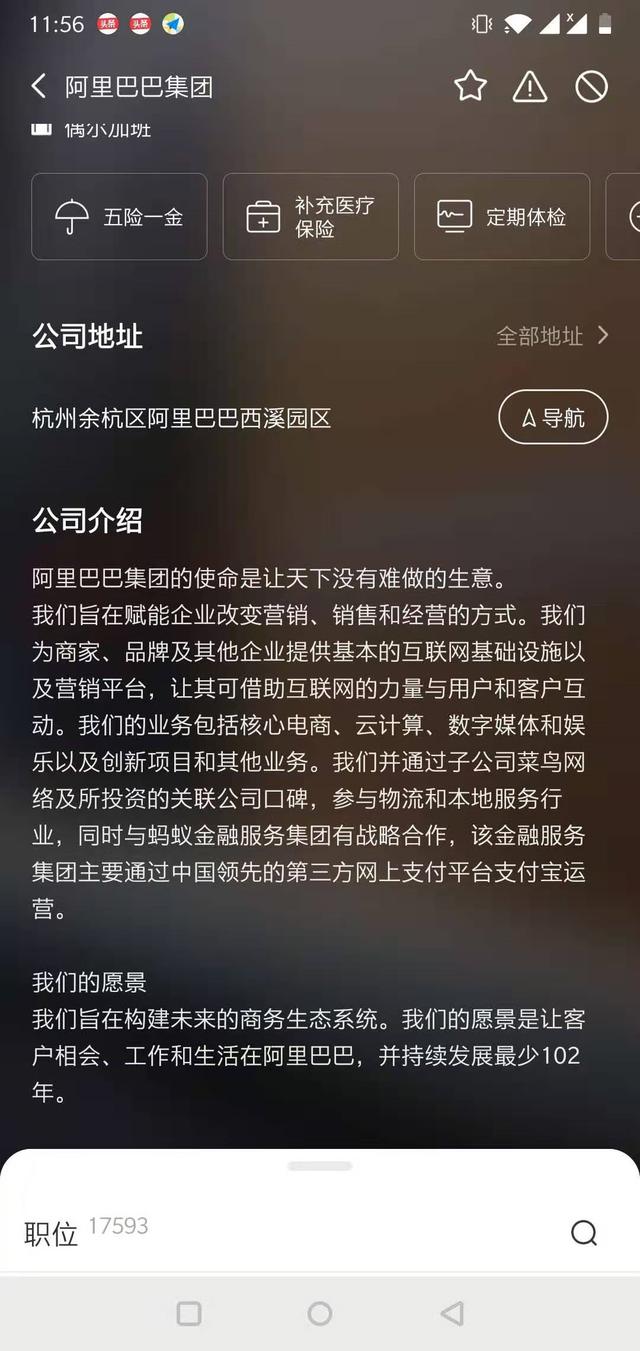The width and height of the screenshot is (640, 1351).
Task: Select the 补充医疗保险 benefit chip
Action: tap(310, 217)
